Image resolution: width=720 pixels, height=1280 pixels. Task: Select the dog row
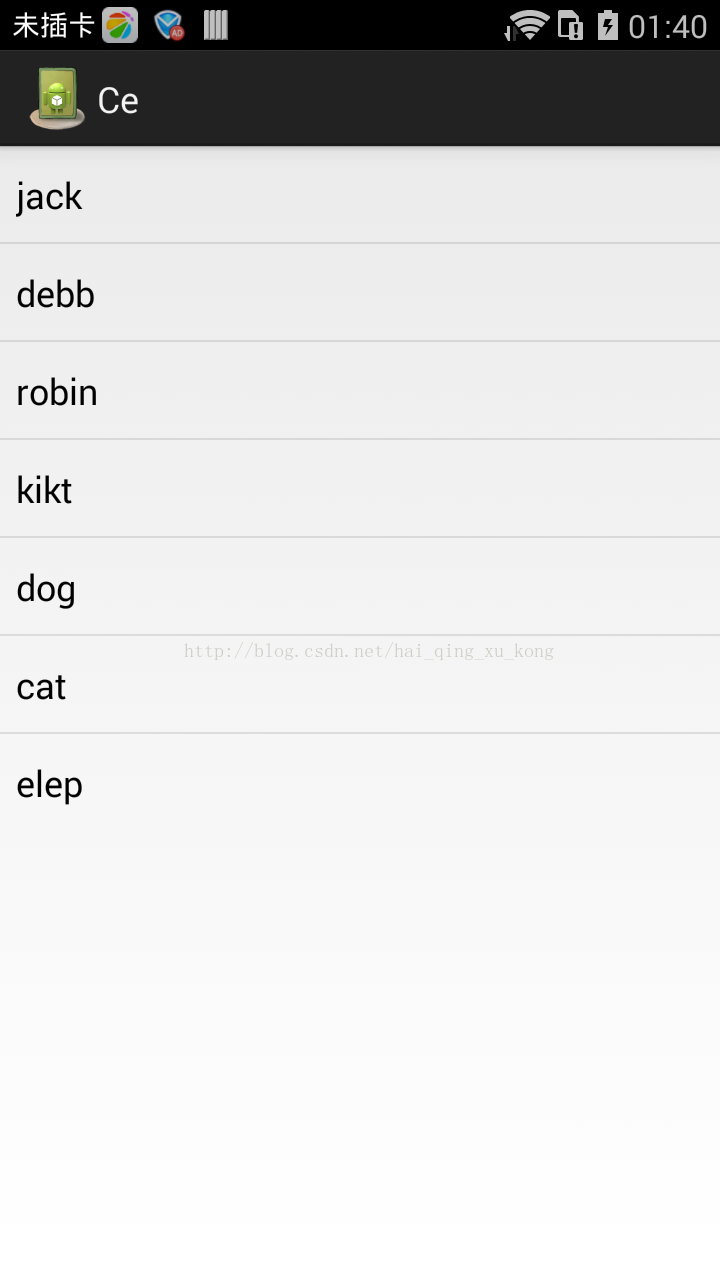coord(360,587)
